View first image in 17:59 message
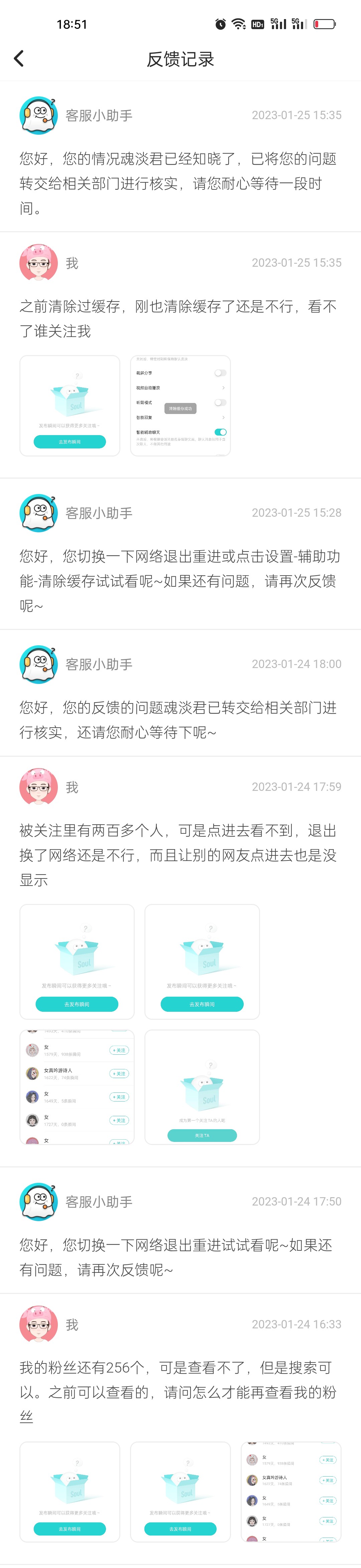Viewport: 361px width, 1568px height. pyautogui.click(x=77, y=962)
